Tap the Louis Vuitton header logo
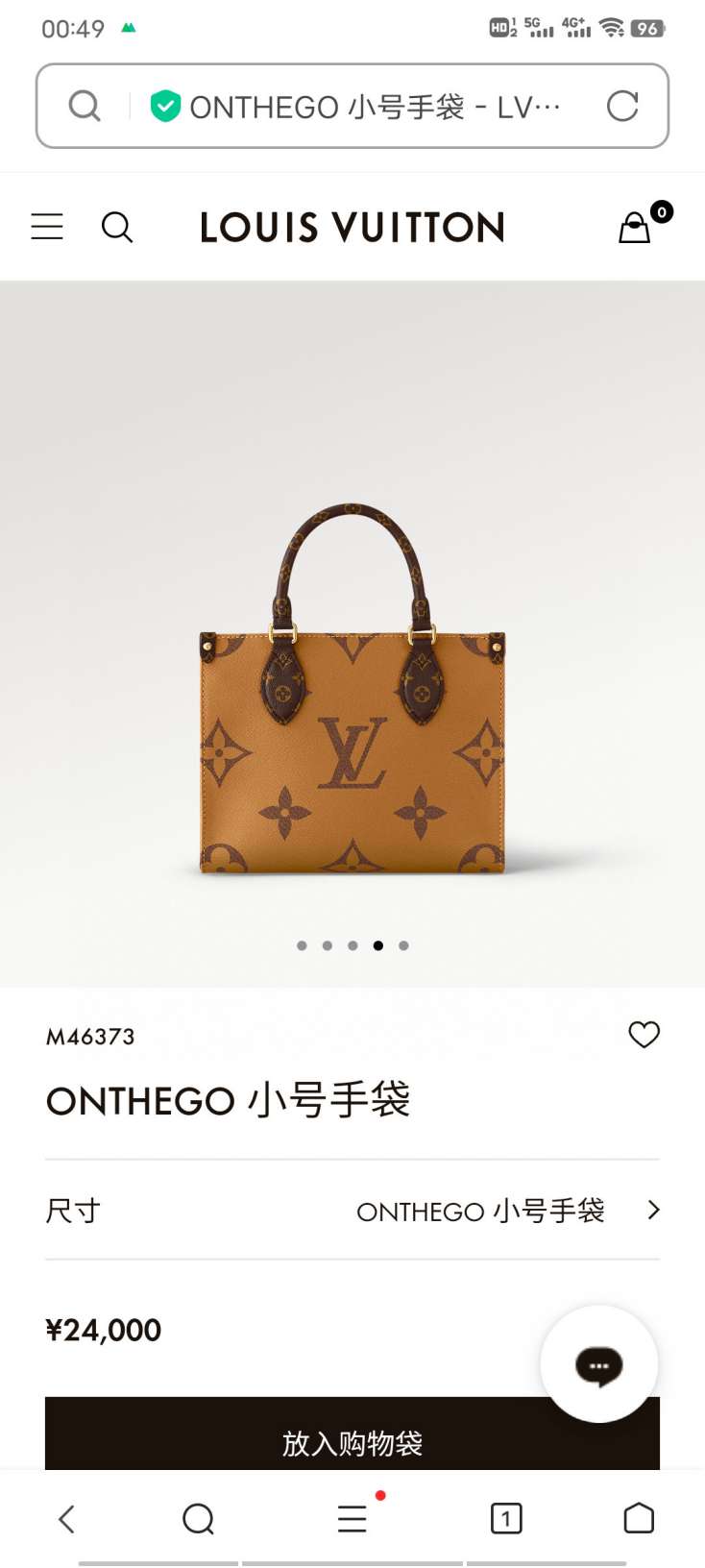Viewport: 705px width, 1568px height. point(352,228)
